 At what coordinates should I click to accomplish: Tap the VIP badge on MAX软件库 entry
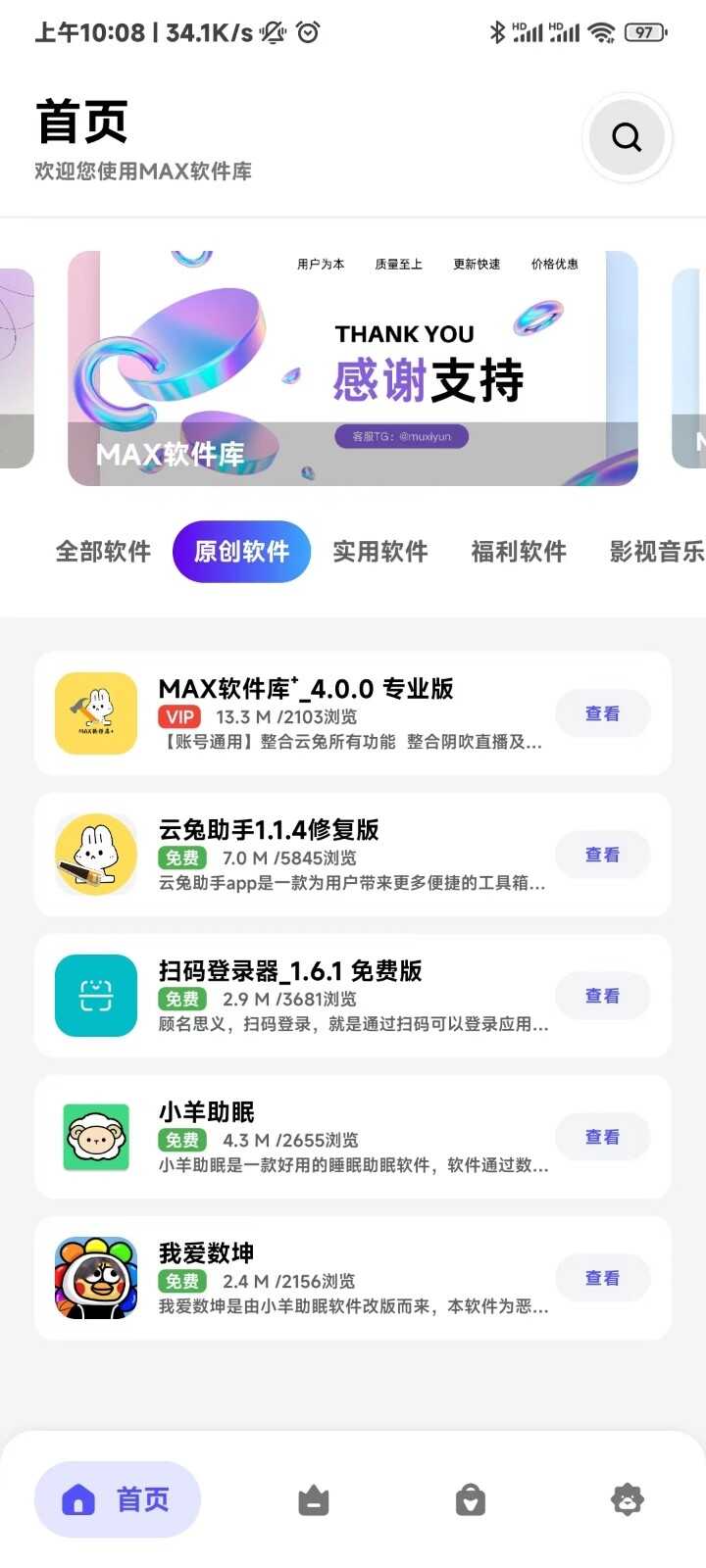click(178, 716)
